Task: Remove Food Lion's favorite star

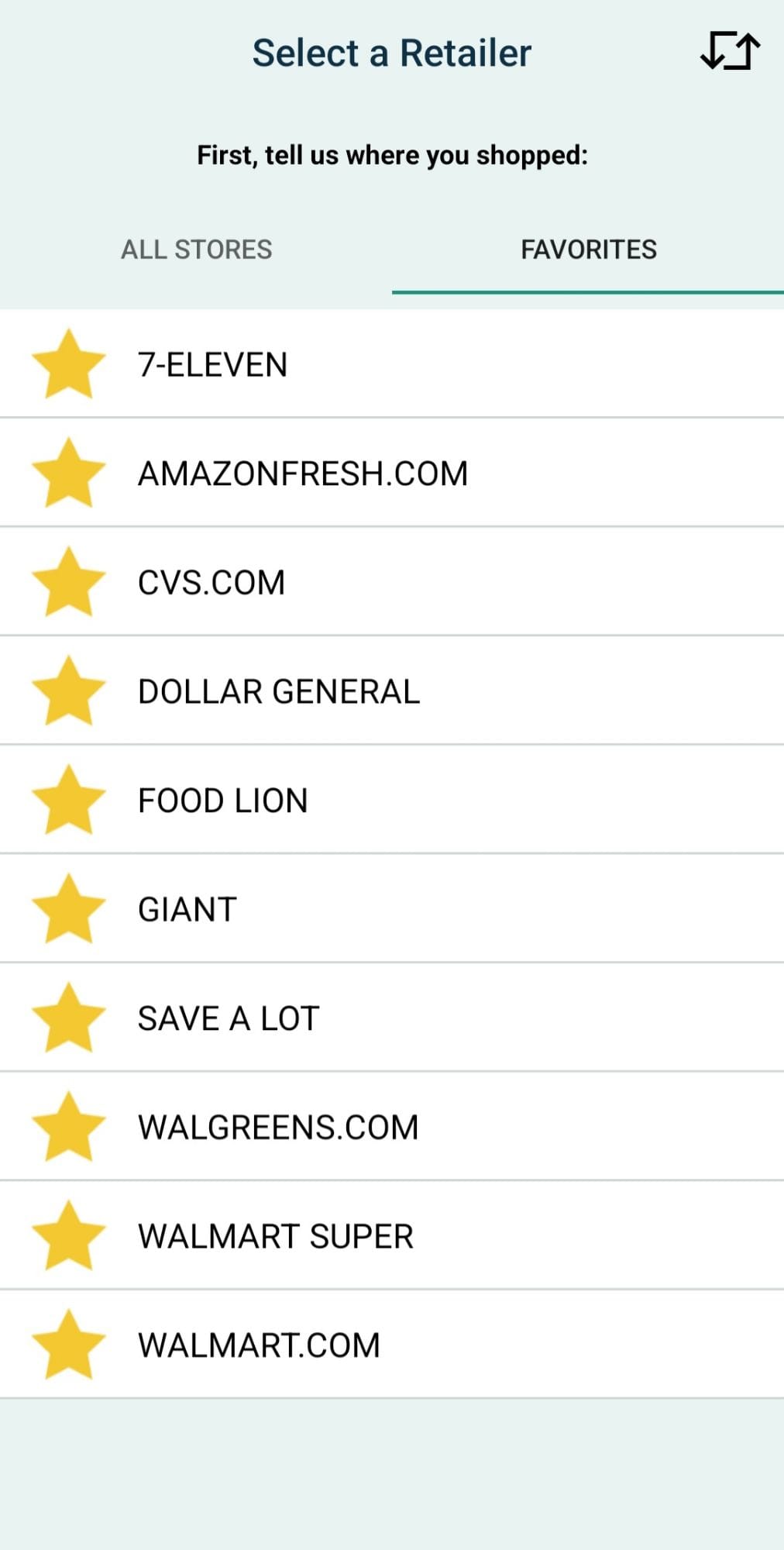Action: click(69, 801)
